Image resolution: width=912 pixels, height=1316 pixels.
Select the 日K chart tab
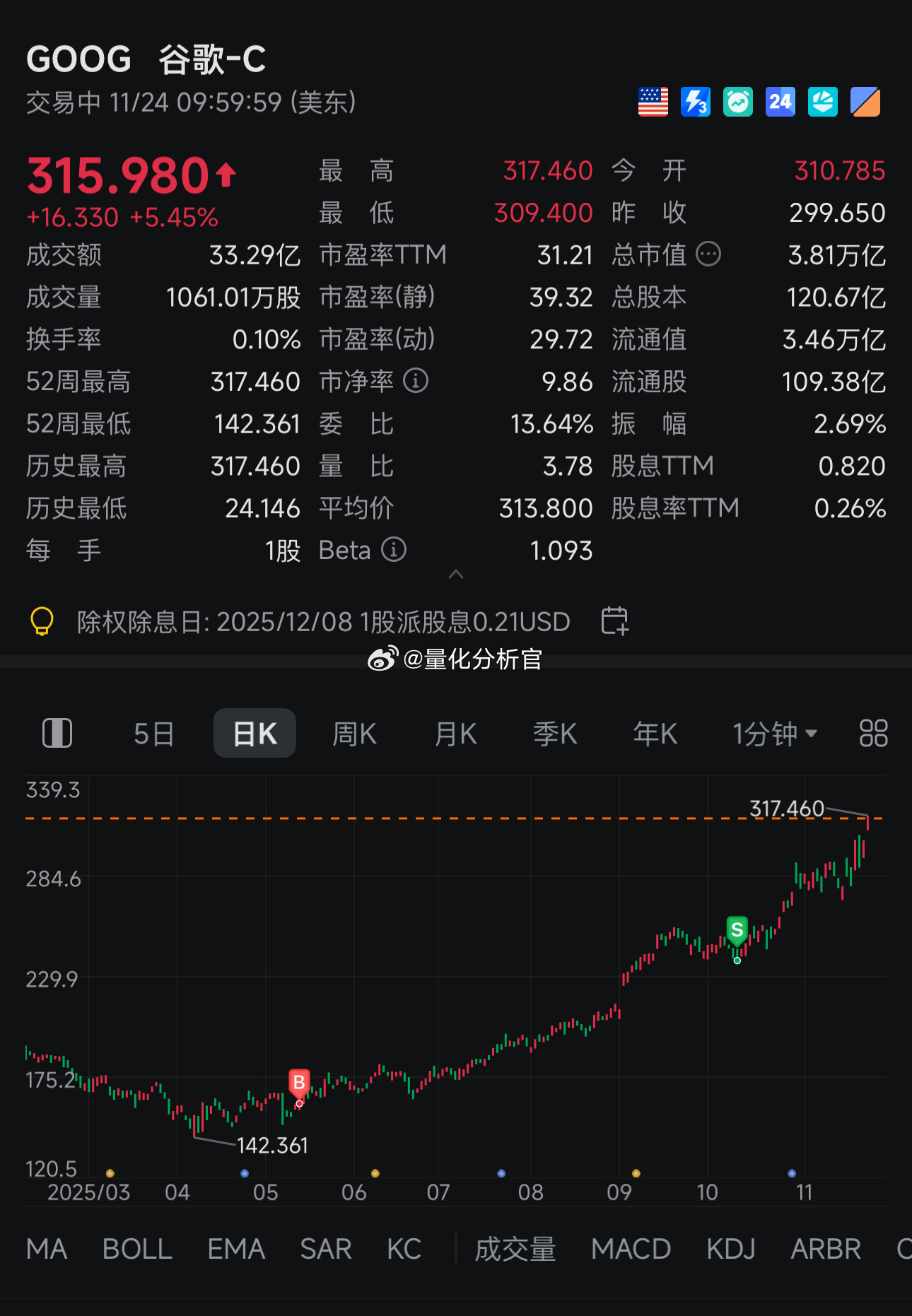[x=255, y=734]
